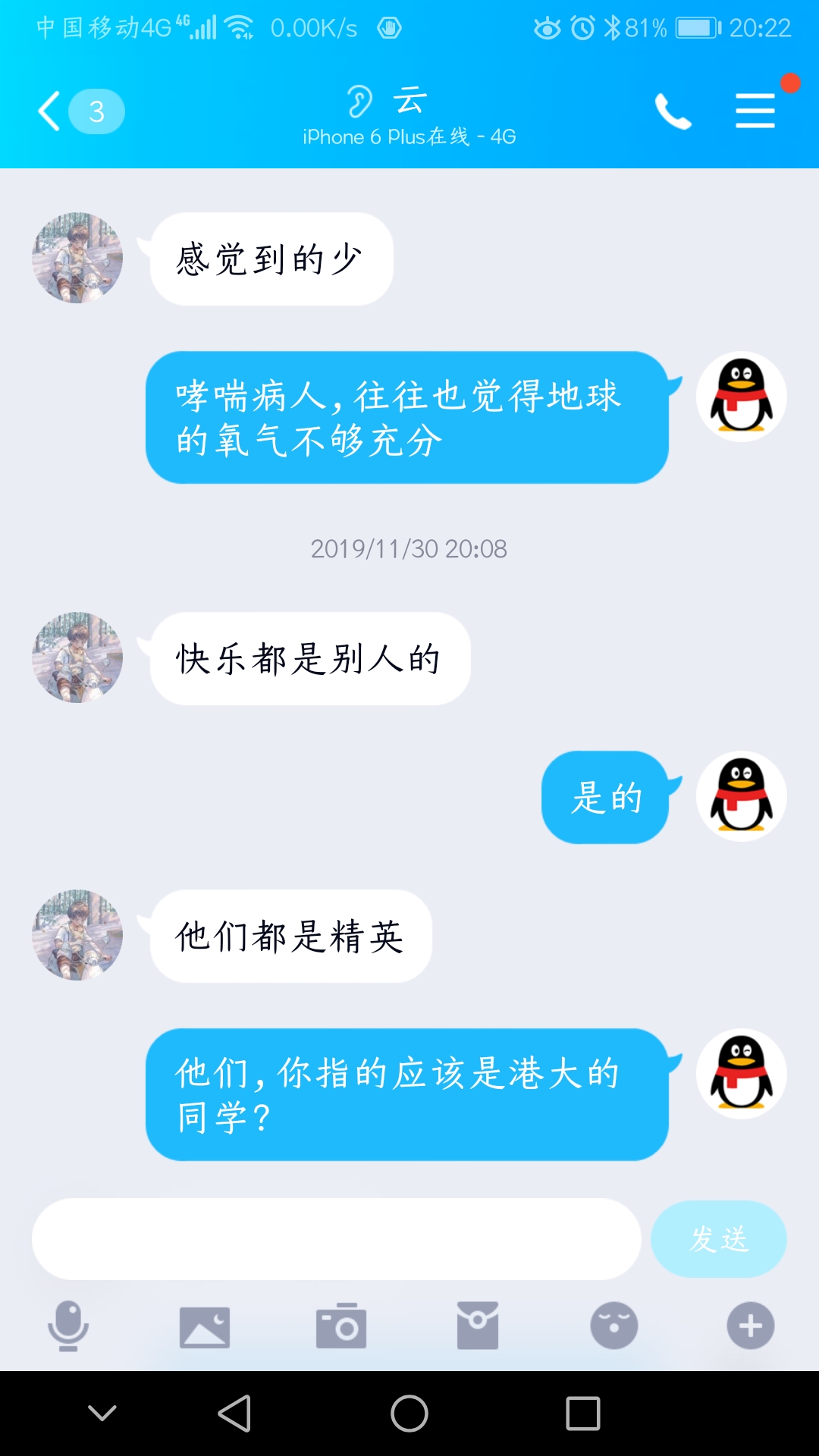Record a voice message with the microphone

pos(68,1326)
